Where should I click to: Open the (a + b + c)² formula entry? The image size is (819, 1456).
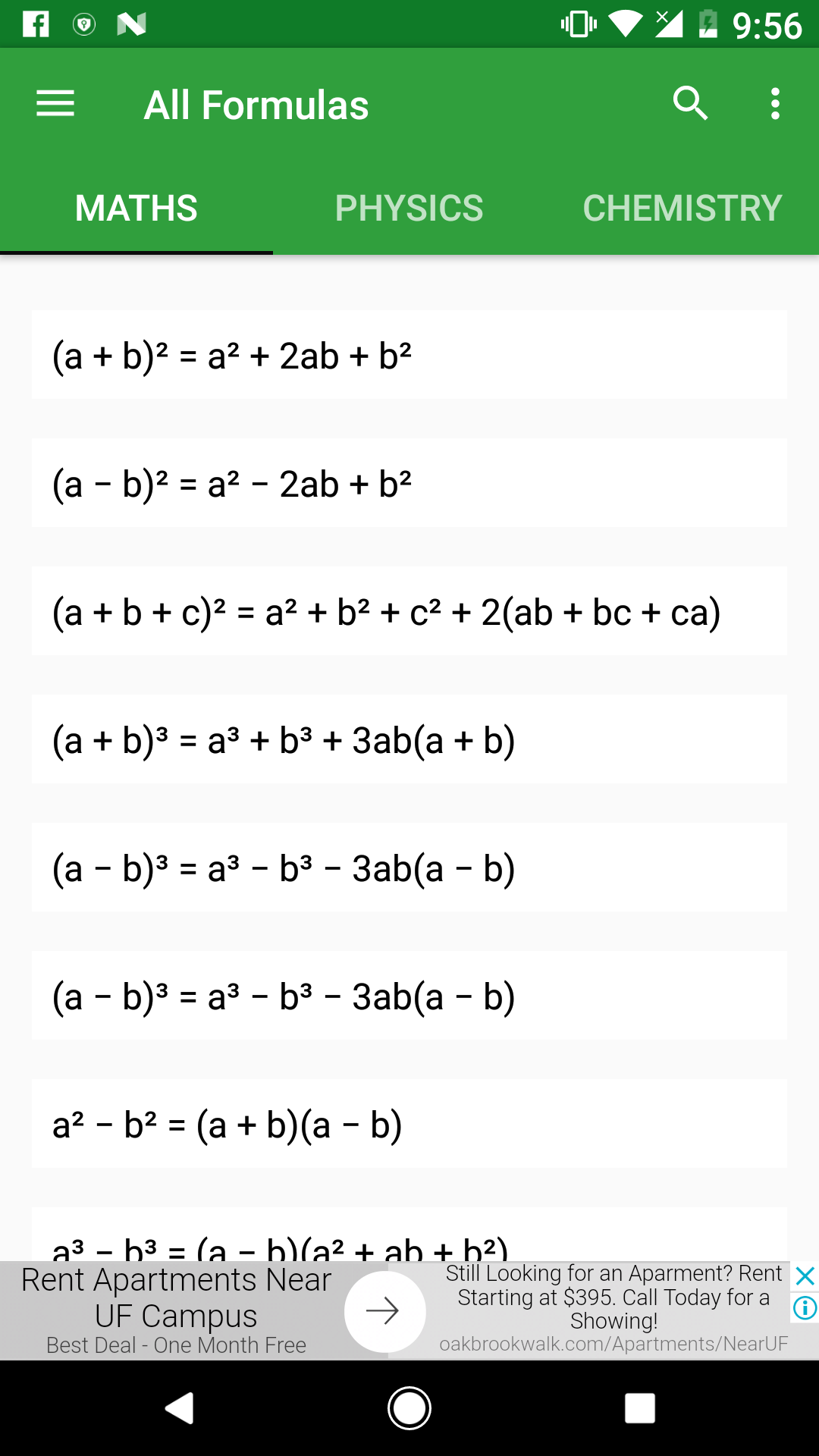[x=409, y=611]
